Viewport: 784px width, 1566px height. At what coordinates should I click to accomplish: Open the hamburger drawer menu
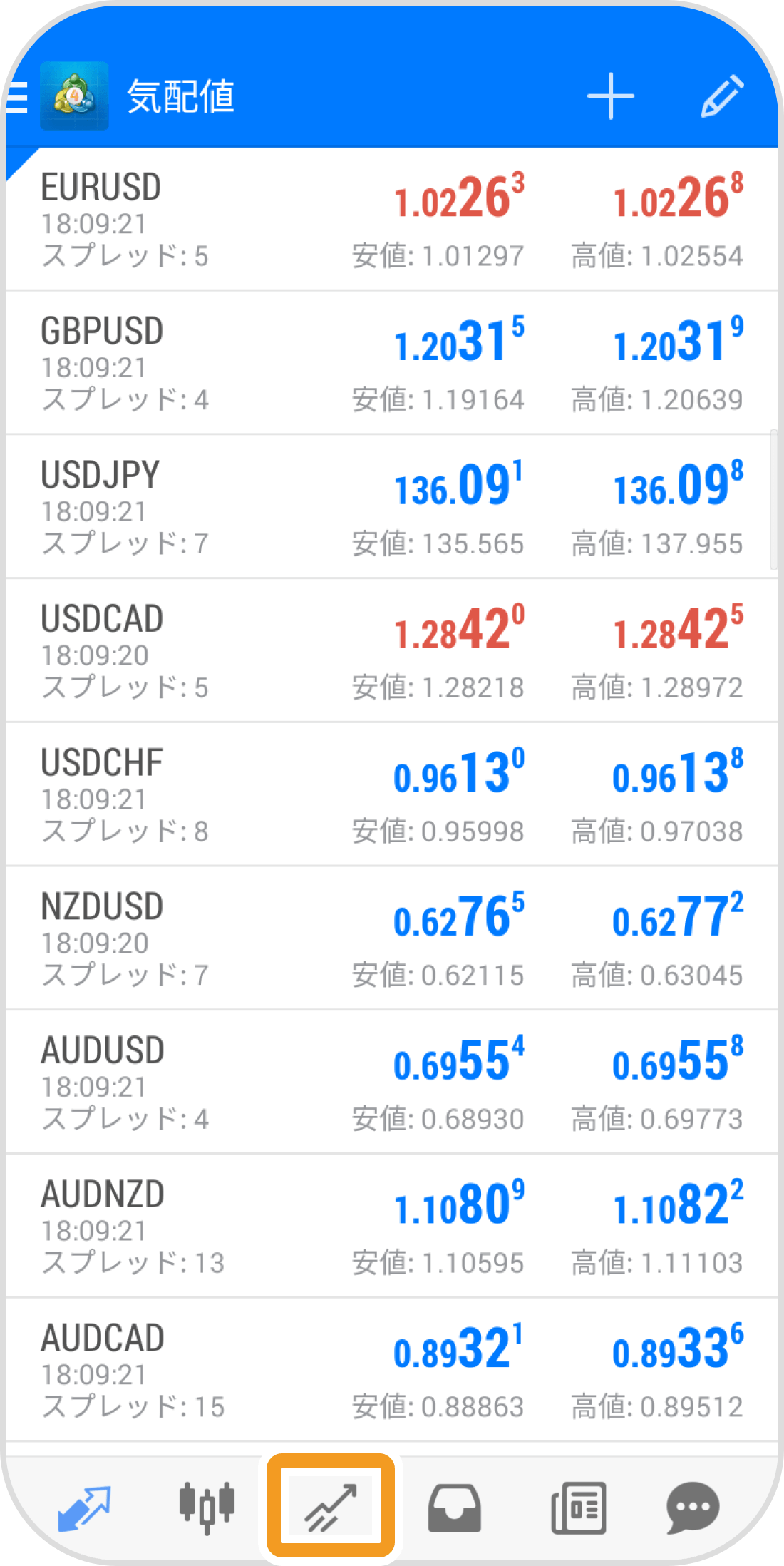[x=17, y=96]
